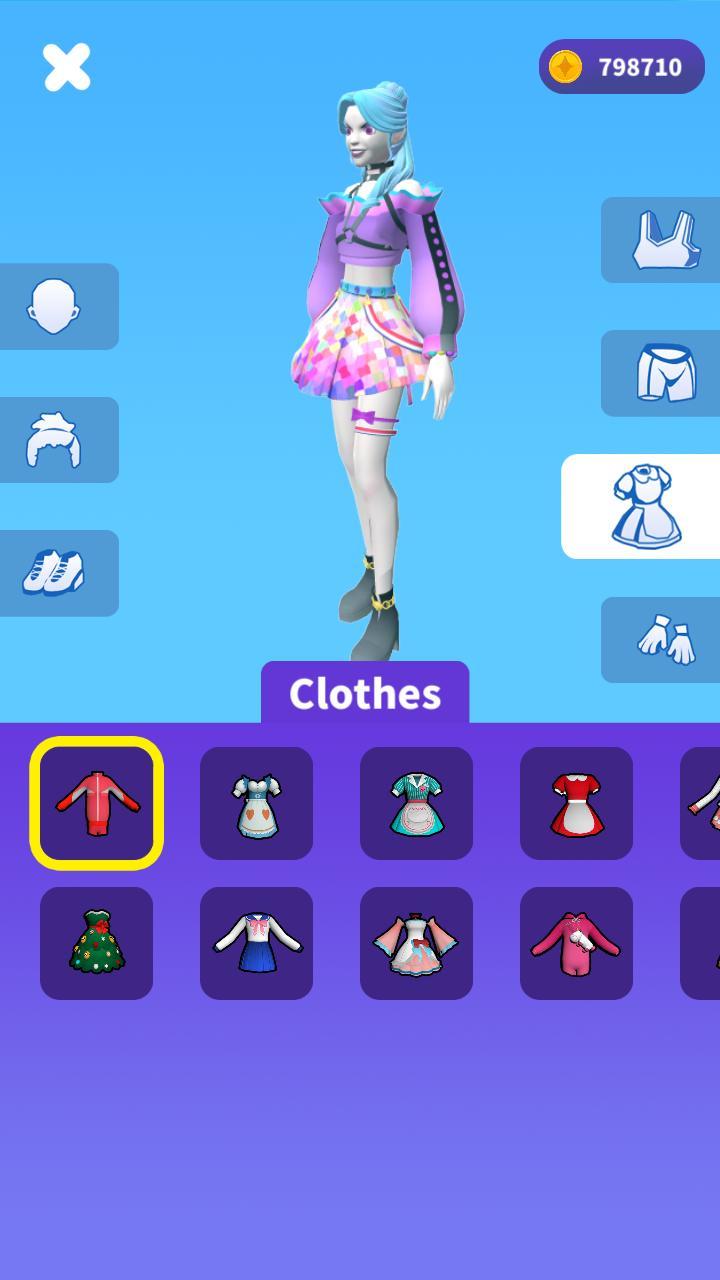Open the hairstyle category
Viewport: 720px width, 1280px height.
pos(56,440)
